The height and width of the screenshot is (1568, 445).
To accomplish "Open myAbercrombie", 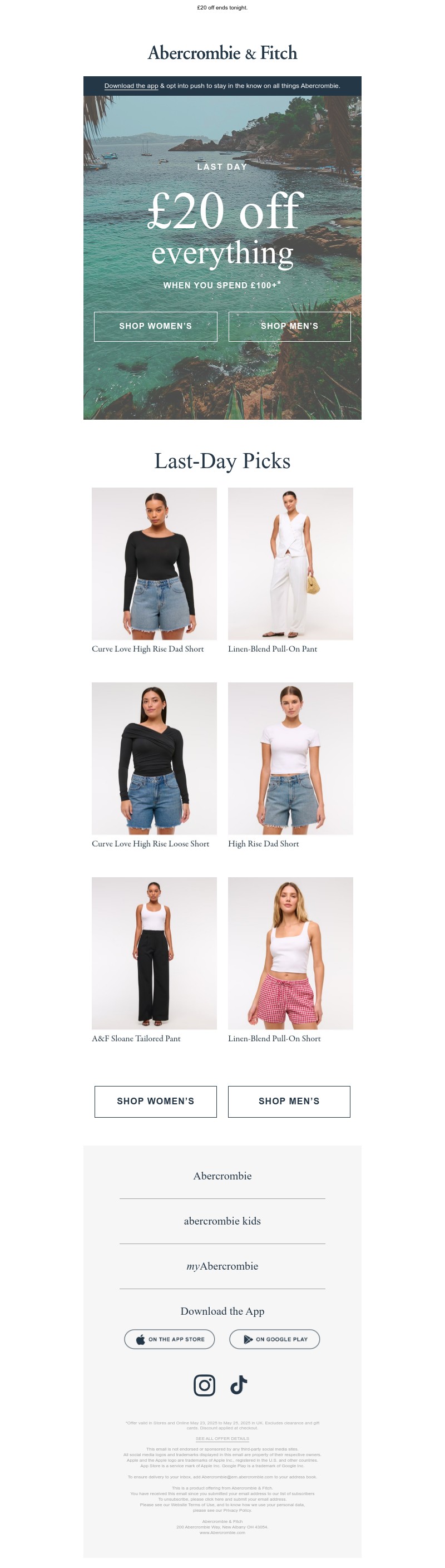I will point(222,1266).
